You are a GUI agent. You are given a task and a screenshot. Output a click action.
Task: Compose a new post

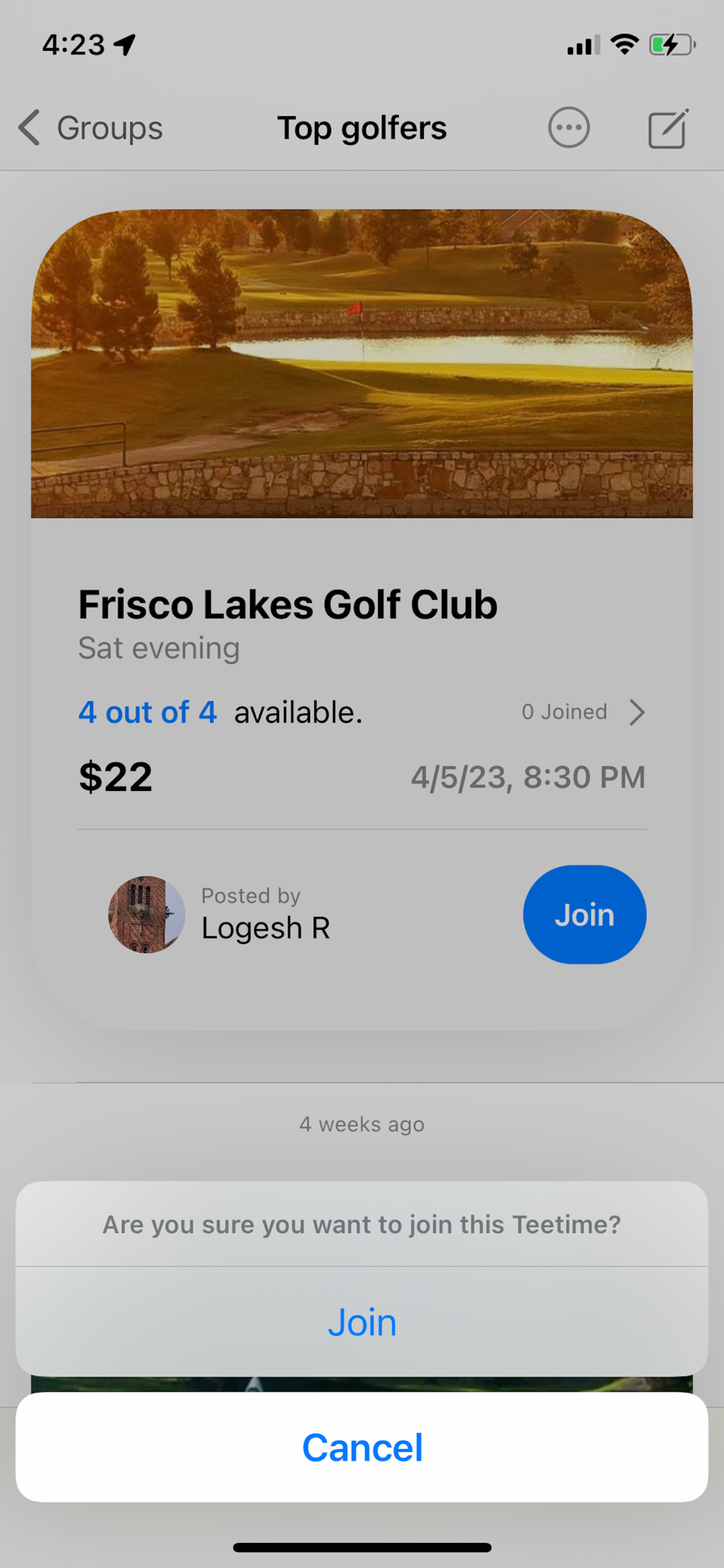point(668,129)
